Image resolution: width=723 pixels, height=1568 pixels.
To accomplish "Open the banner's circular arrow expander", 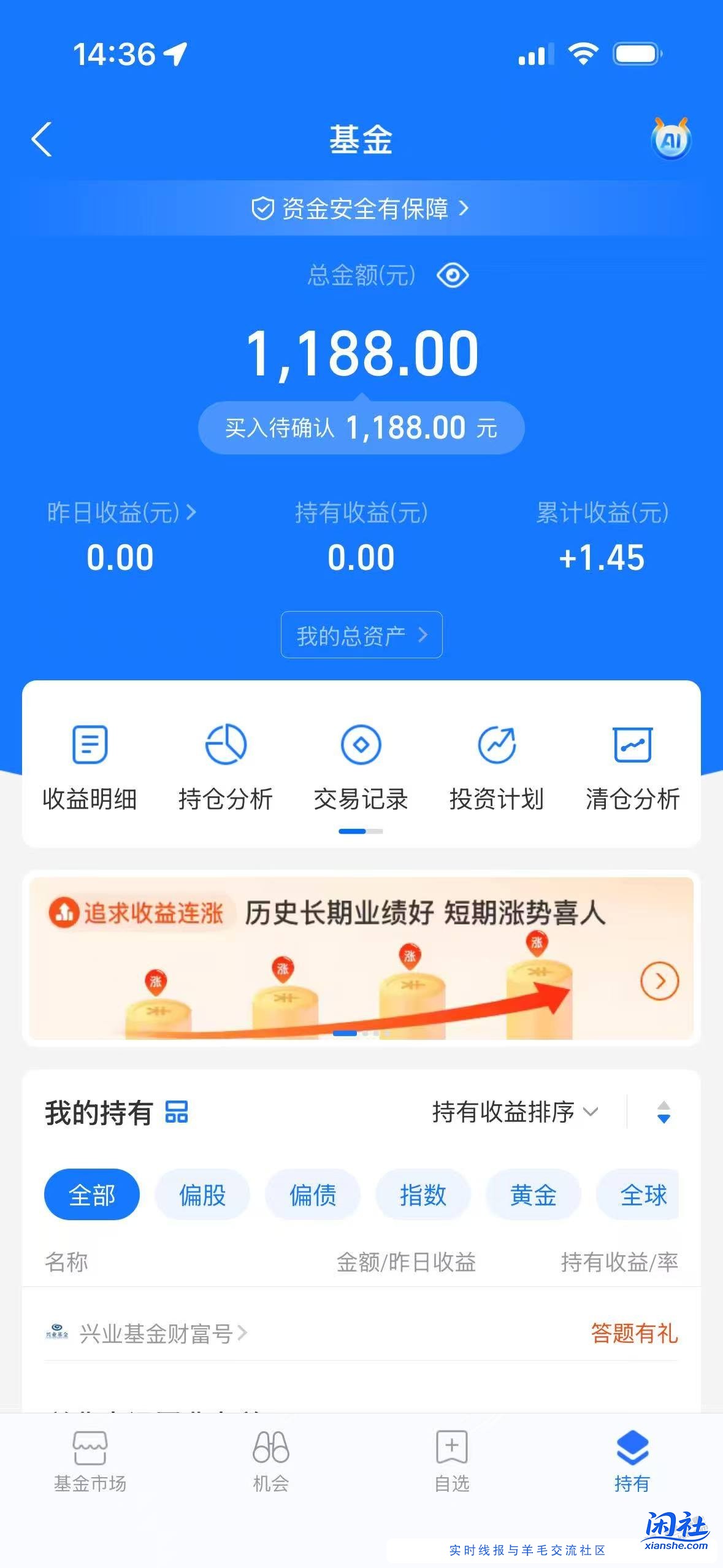I will click(659, 980).
